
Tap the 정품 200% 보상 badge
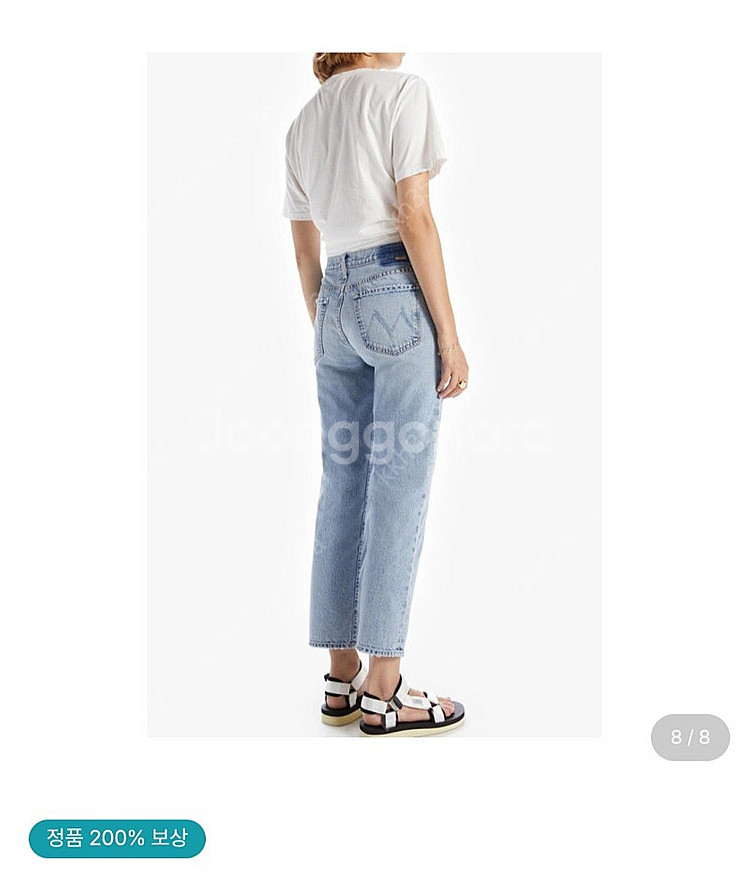tap(117, 838)
